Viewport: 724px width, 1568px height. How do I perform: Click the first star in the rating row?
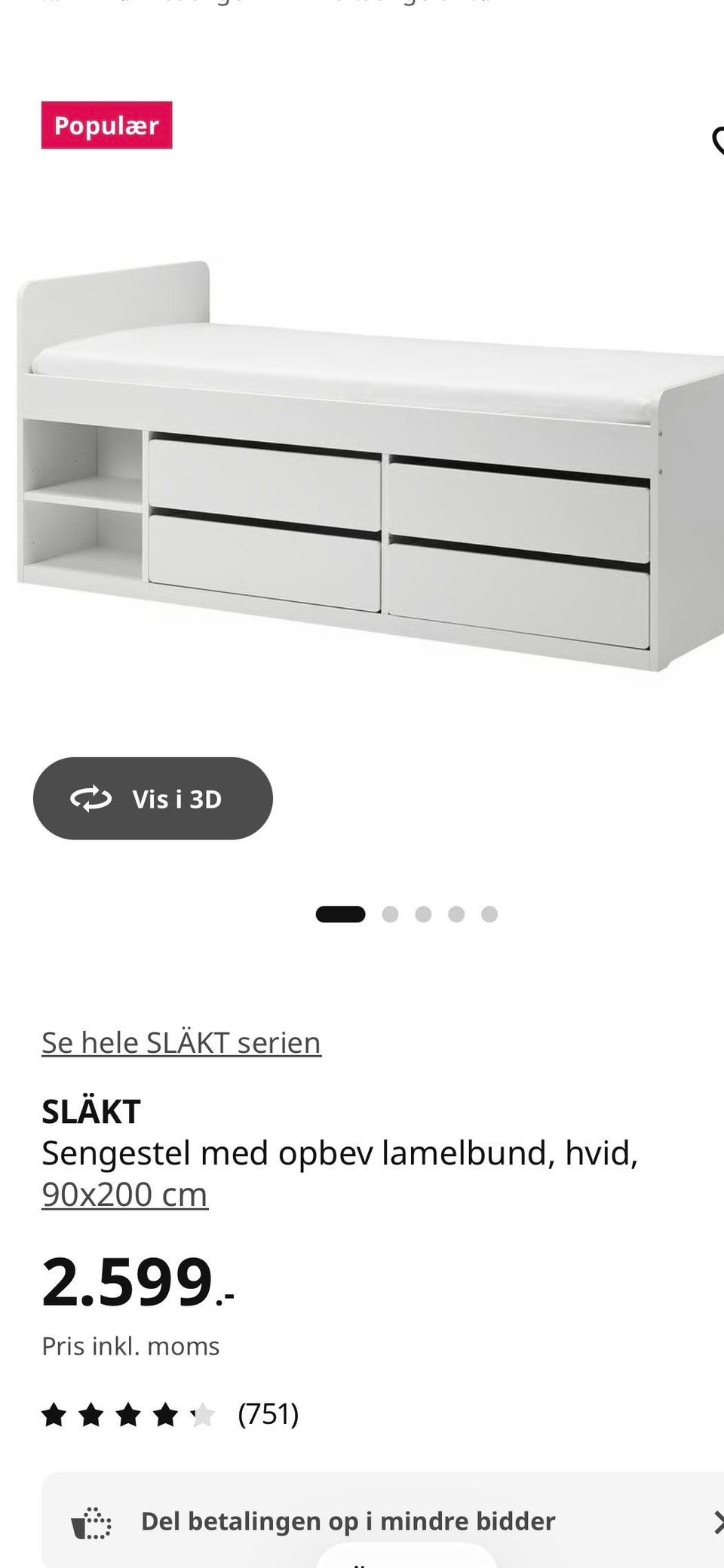coord(57,1415)
